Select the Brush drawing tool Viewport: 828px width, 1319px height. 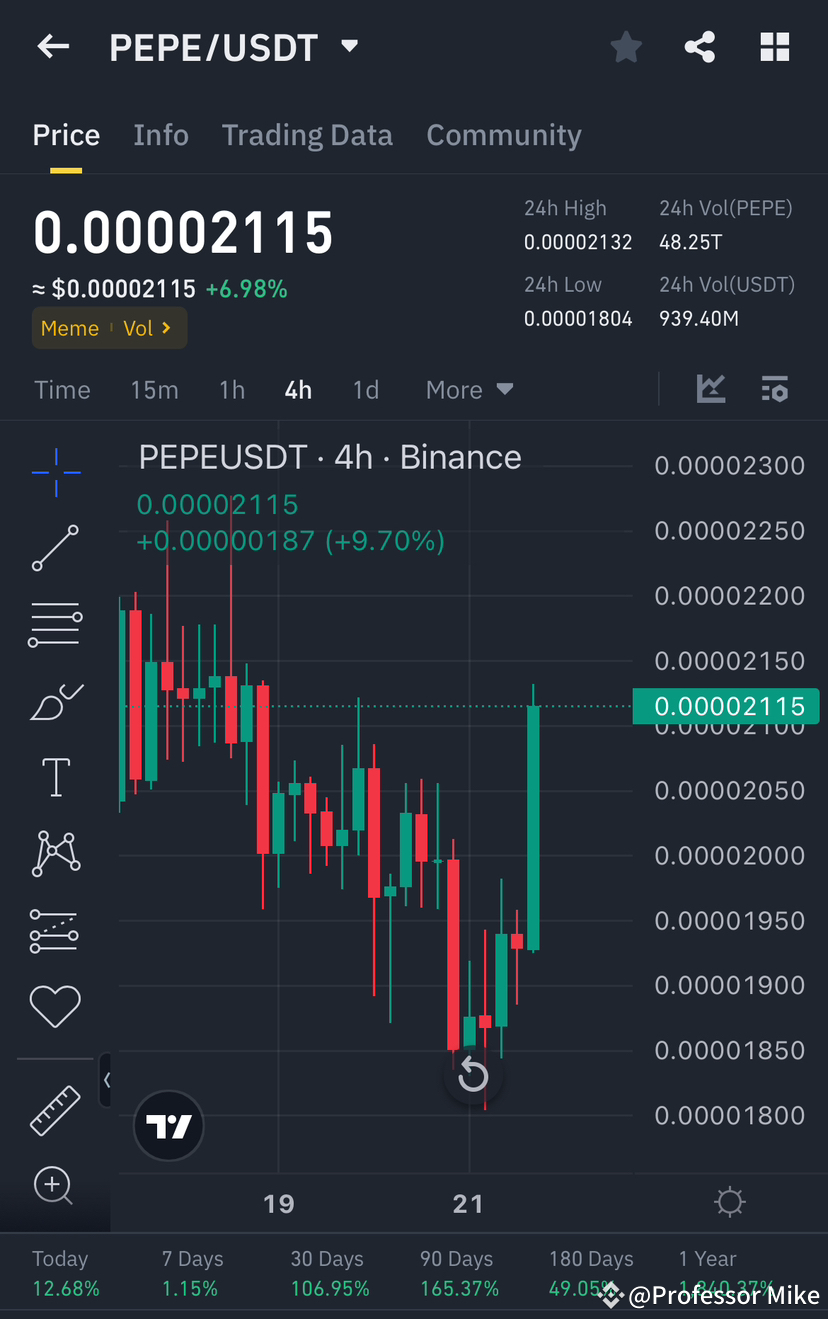[55, 700]
